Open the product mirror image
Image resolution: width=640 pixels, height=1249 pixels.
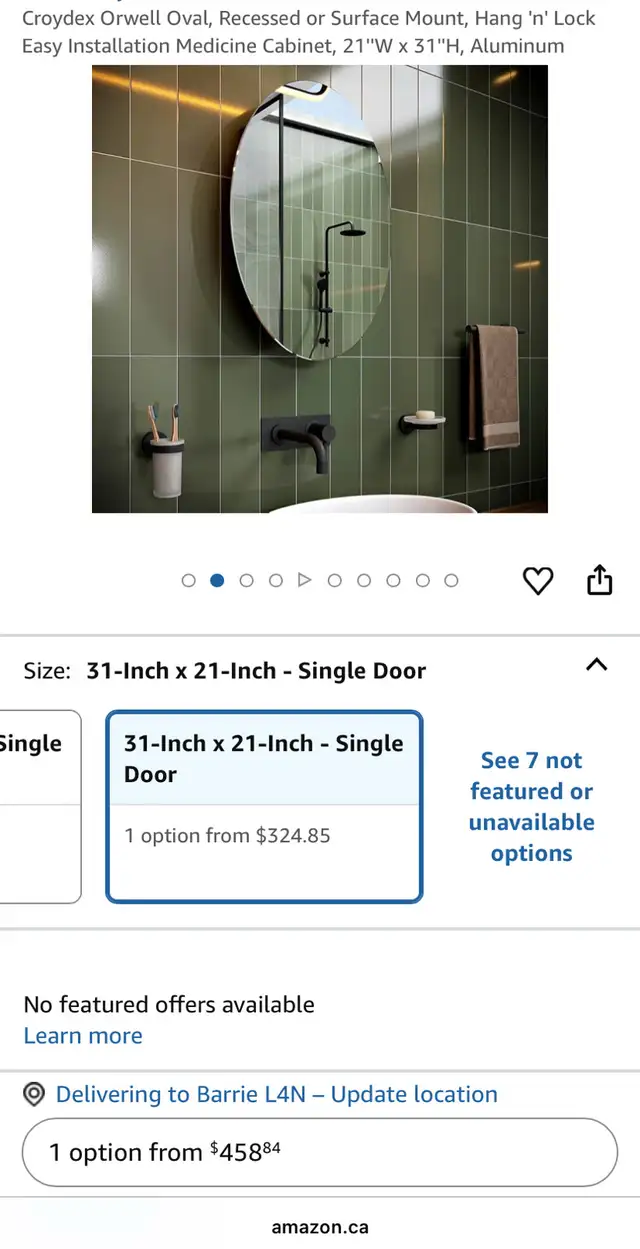tap(320, 289)
